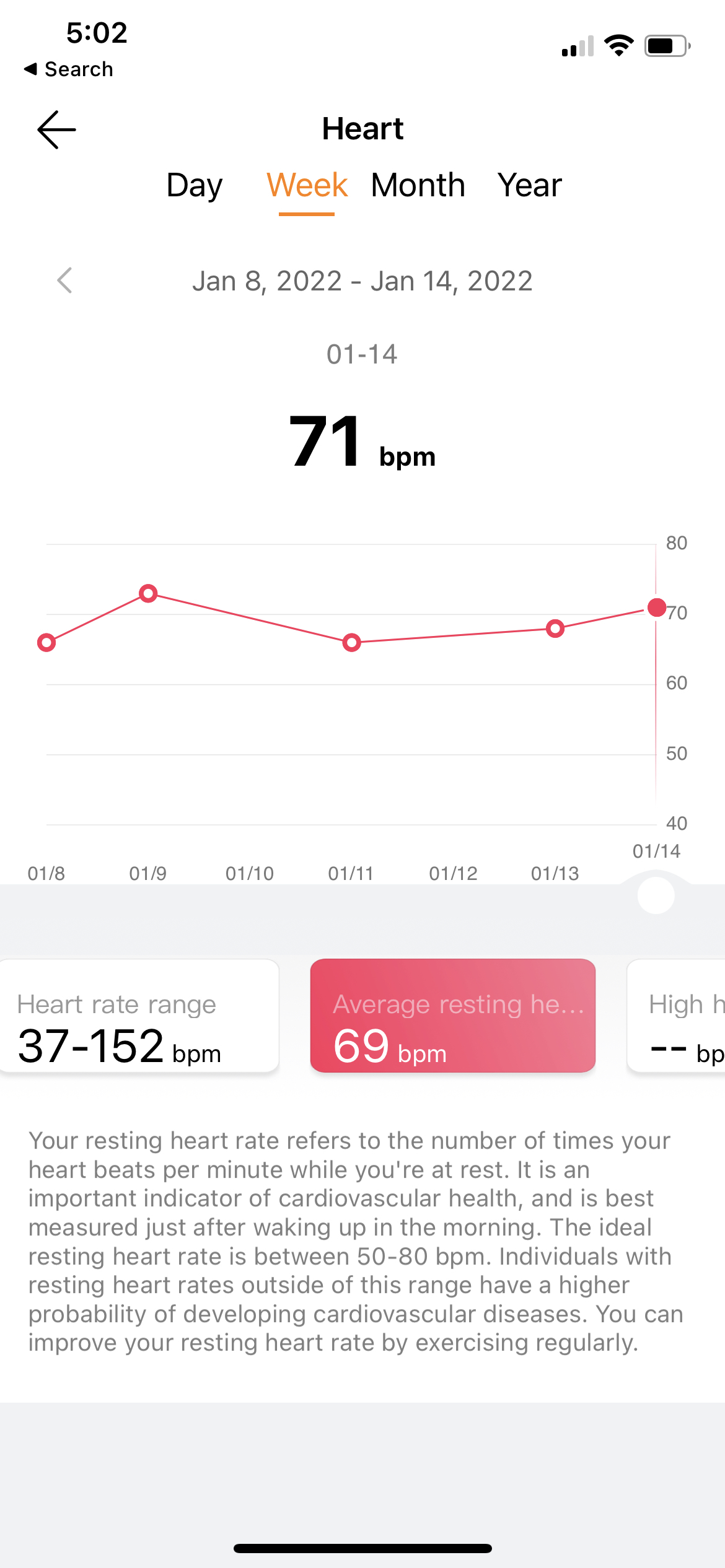The height and width of the screenshot is (1568, 725).
Task: Select the Average resting heart rate card
Action: point(452,1016)
